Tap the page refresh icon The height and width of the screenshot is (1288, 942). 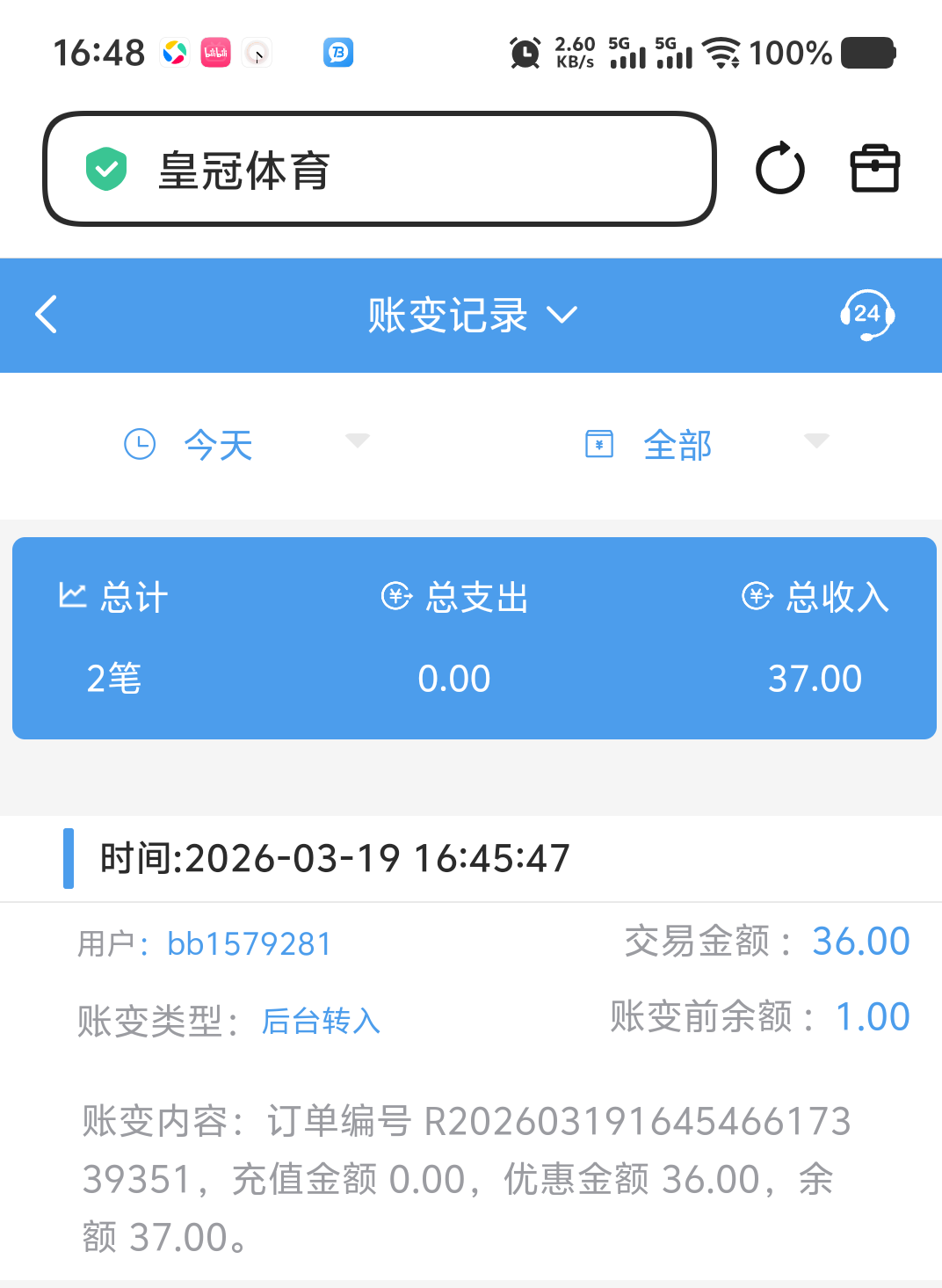(x=779, y=168)
